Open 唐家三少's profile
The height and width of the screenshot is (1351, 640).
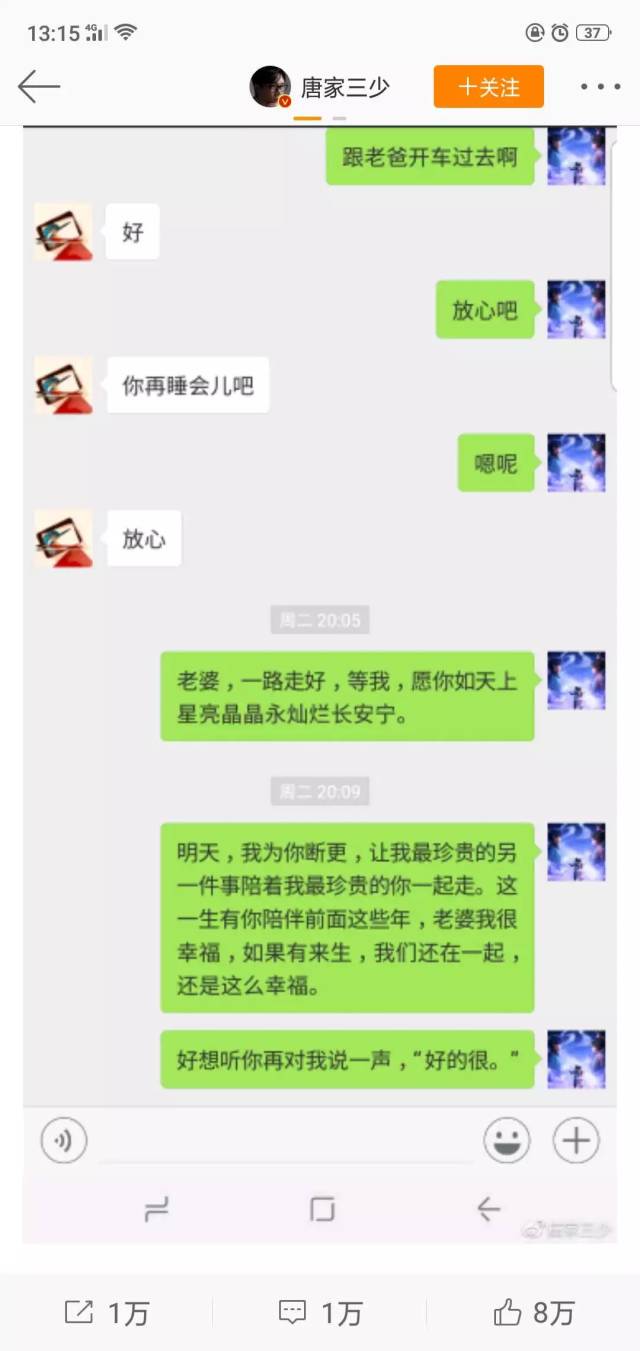(319, 87)
